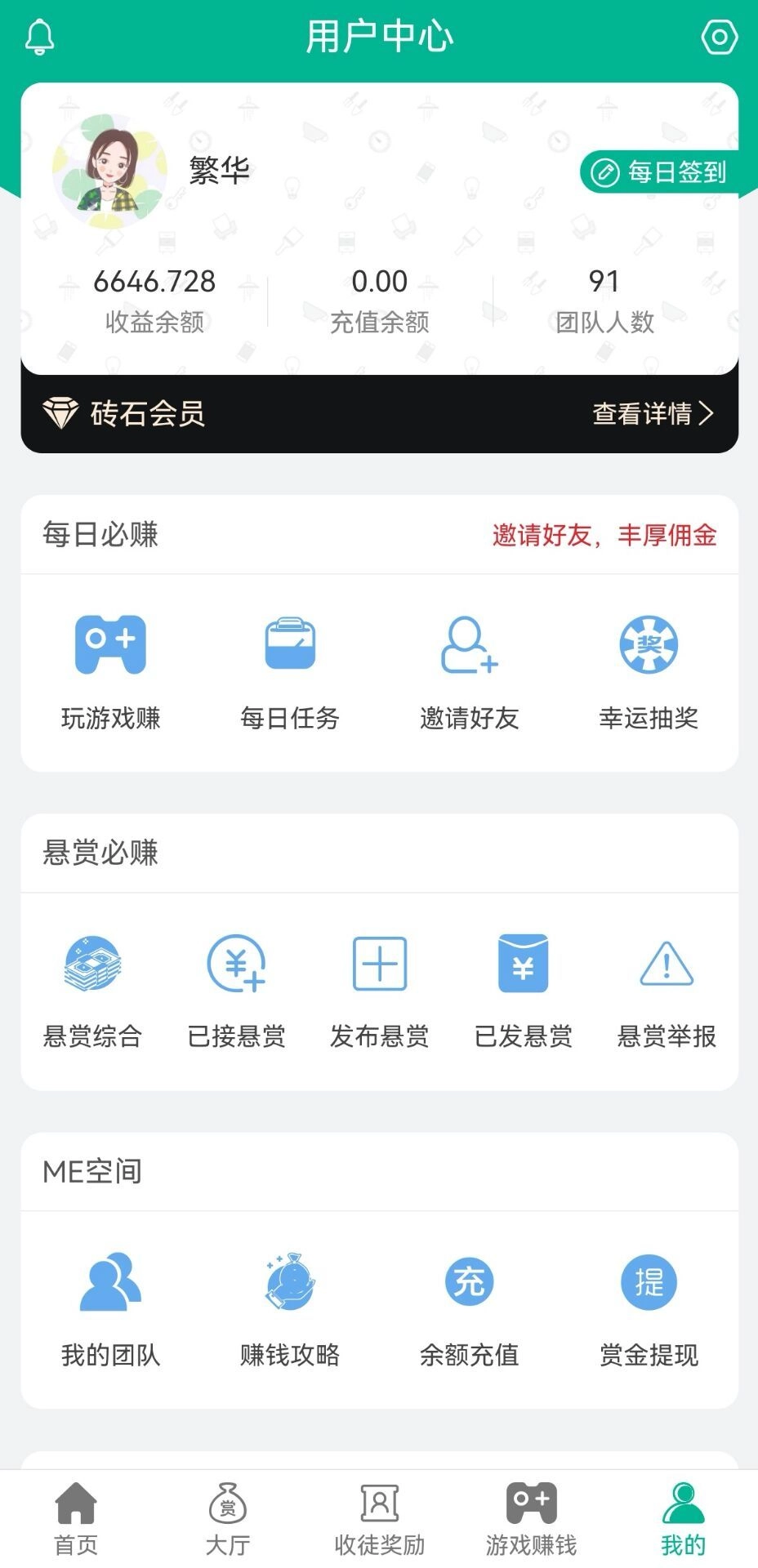Tap the 发布悬赏 plus icon
This screenshot has width=758, height=1568.
point(379,964)
